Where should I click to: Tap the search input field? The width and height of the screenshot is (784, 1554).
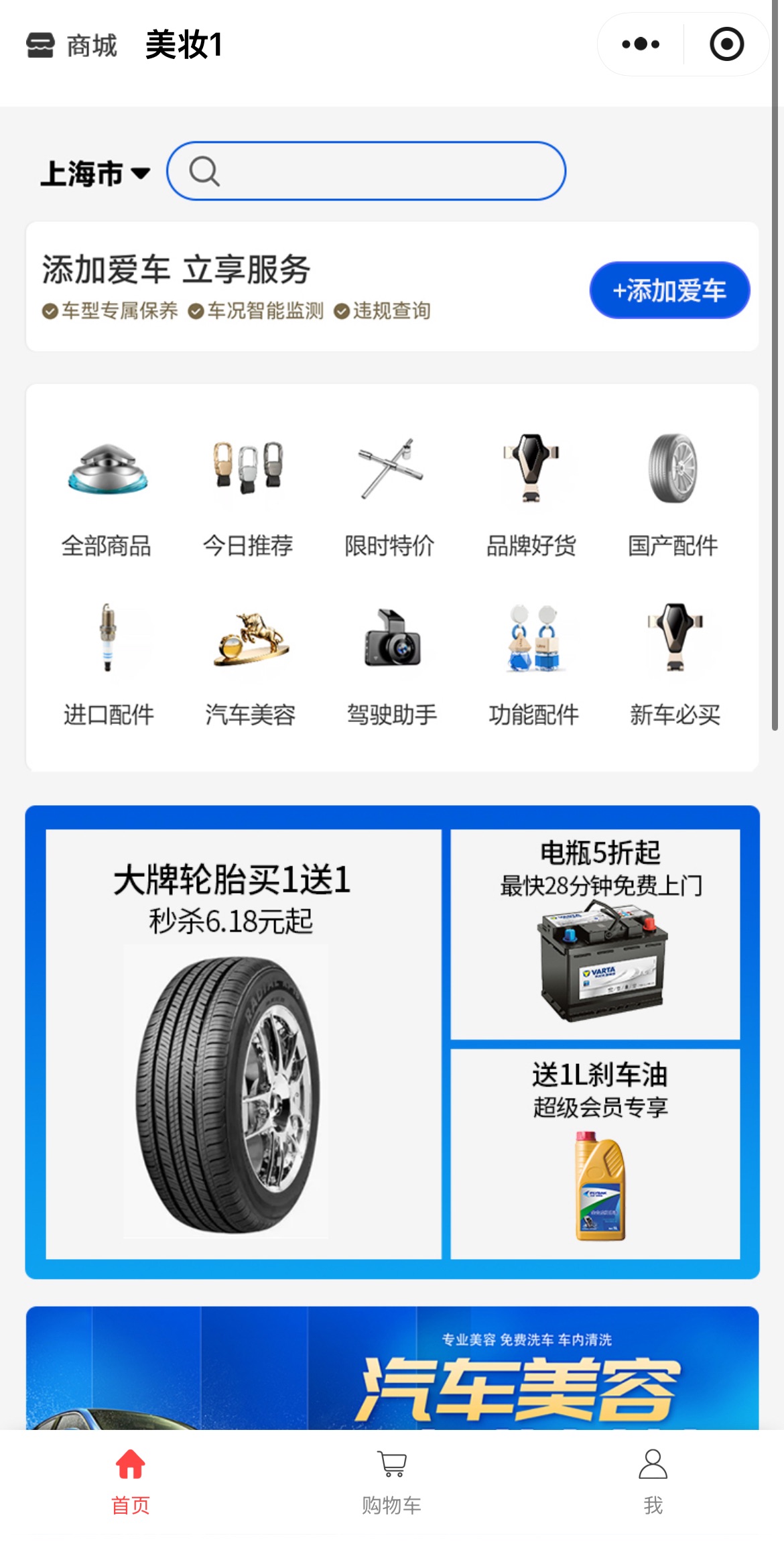(x=366, y=171)
